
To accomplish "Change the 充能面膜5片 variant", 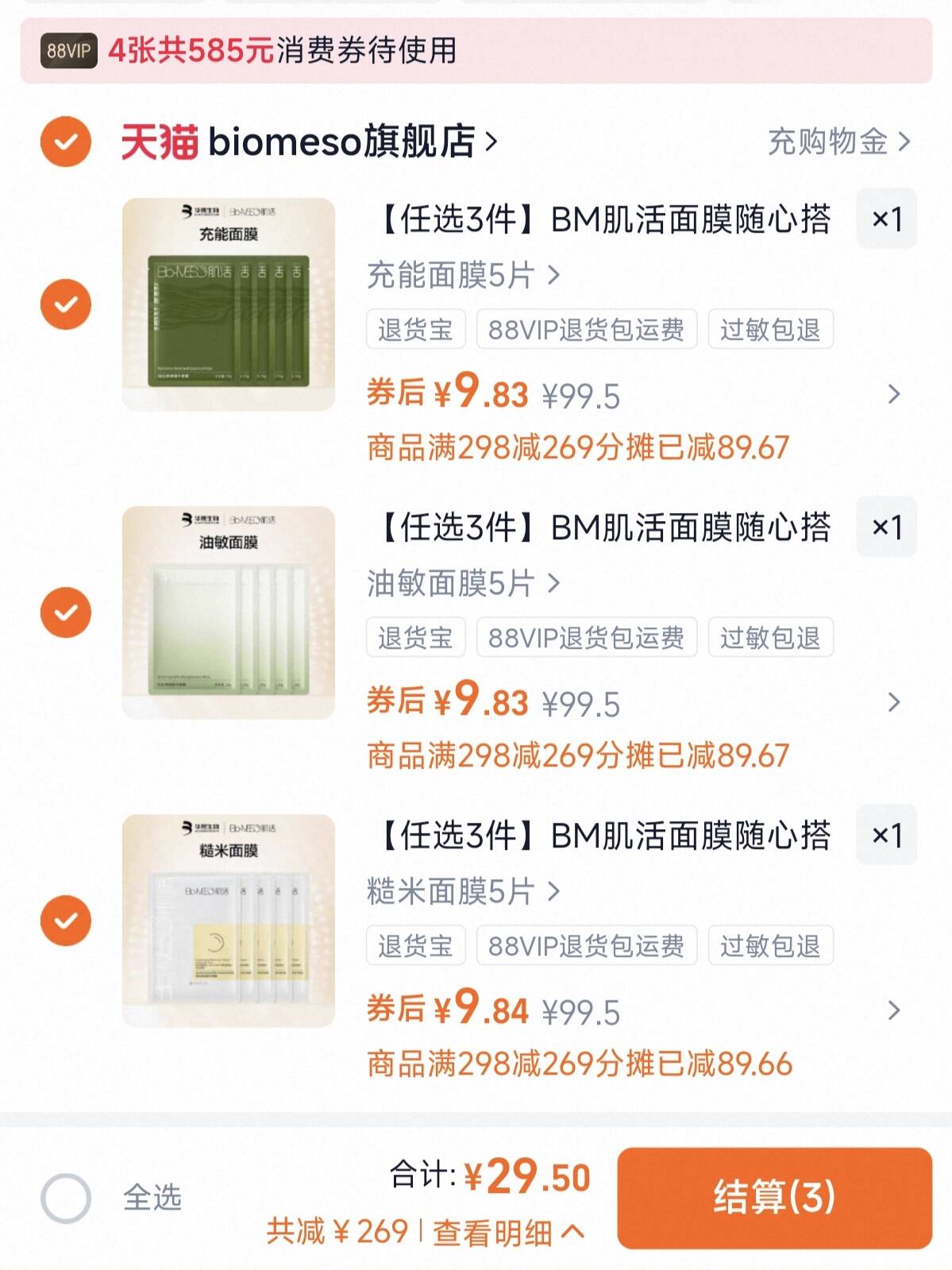I will click(x=463, y=276).
